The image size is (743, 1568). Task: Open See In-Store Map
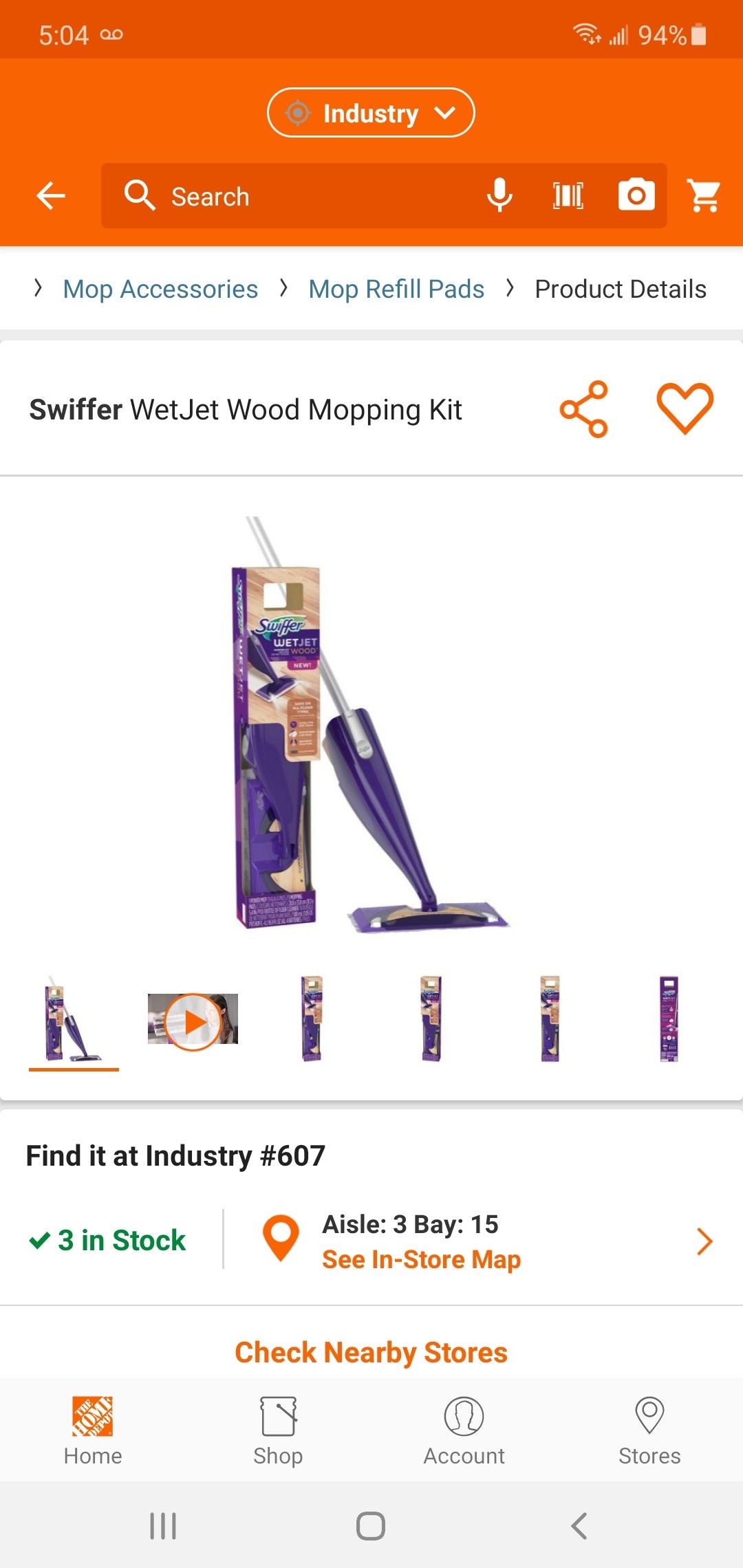point(421,1260)
